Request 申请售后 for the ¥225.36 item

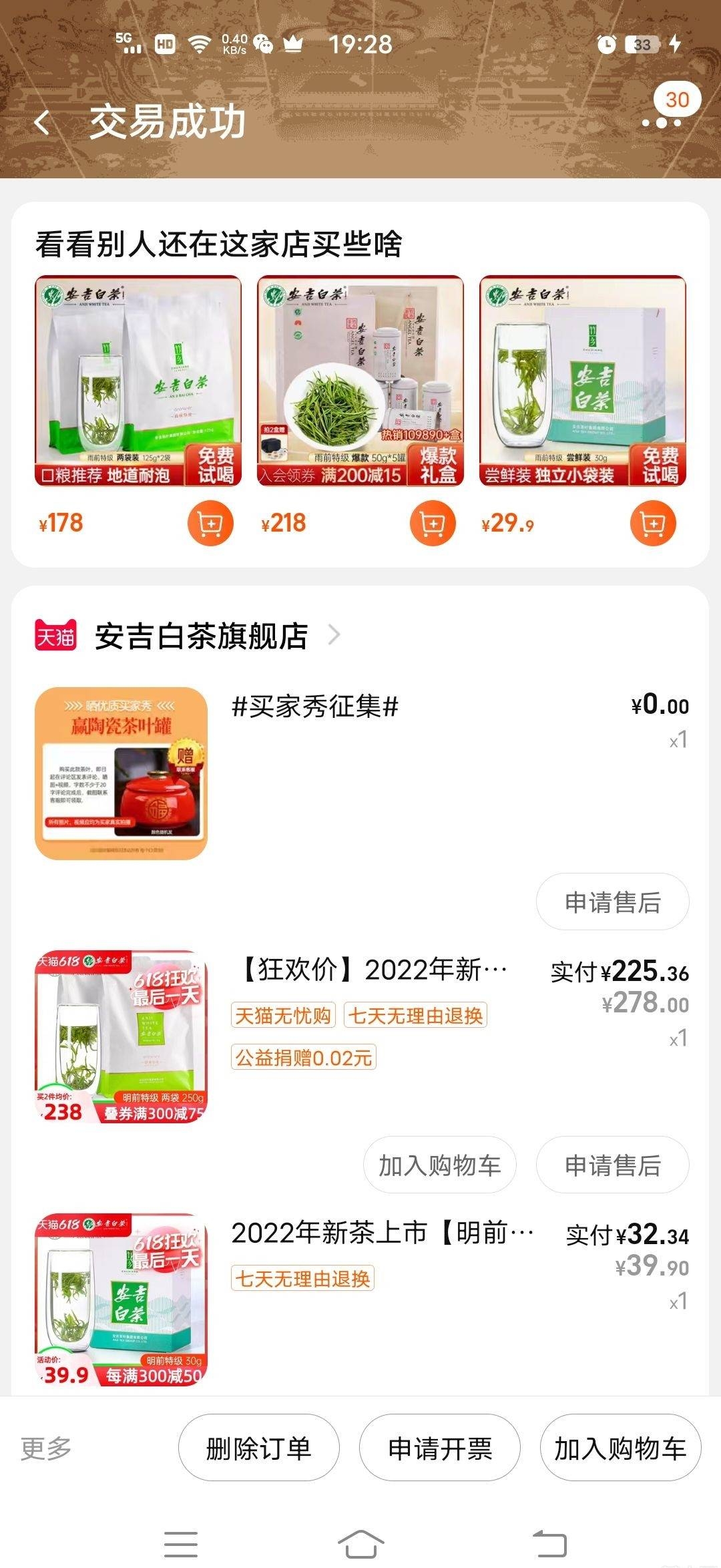tap(612, 1165)
